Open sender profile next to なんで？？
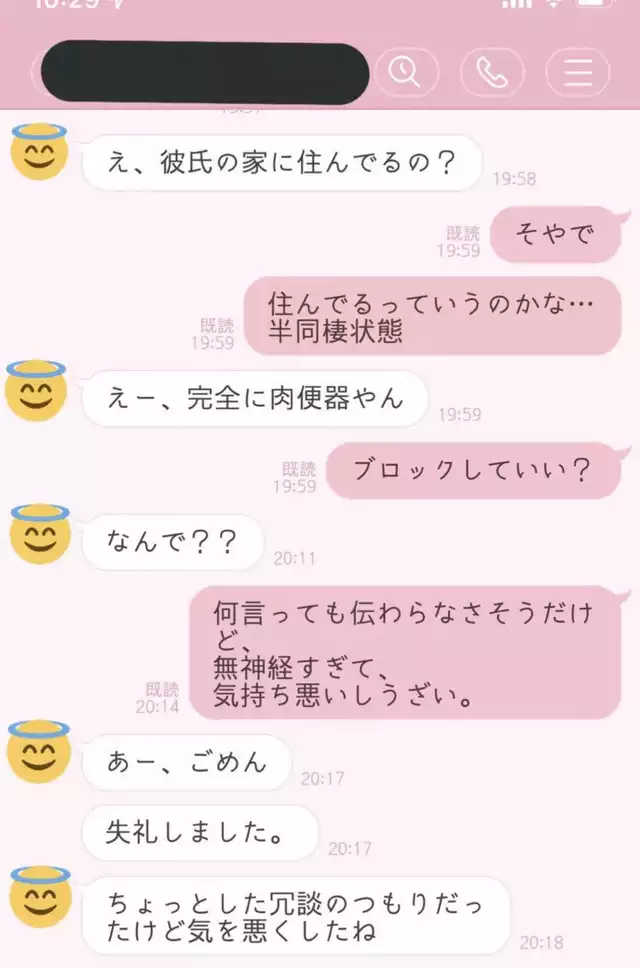This screenshot has height=968, width=640. click(x=39, y=534)
